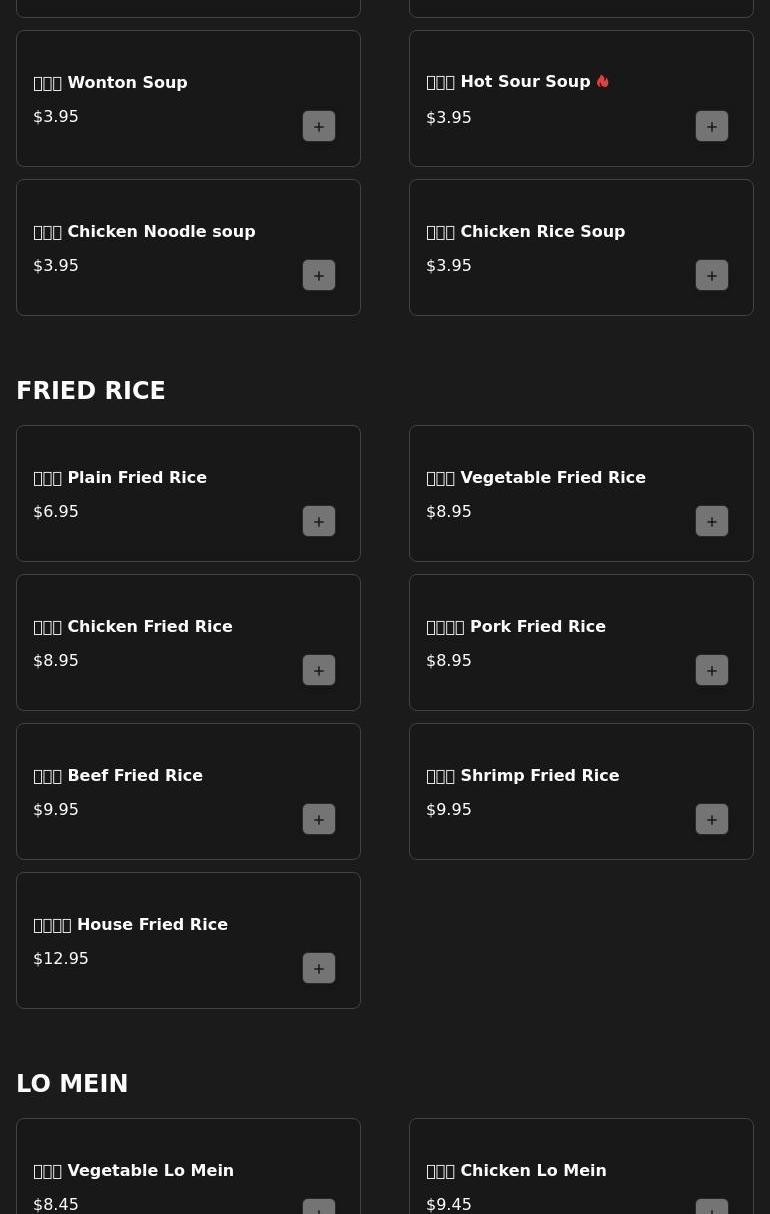Add Chicken Rice Soup to cart
The width and height of the screenshot is (770, 1214).
click(712, 275)
